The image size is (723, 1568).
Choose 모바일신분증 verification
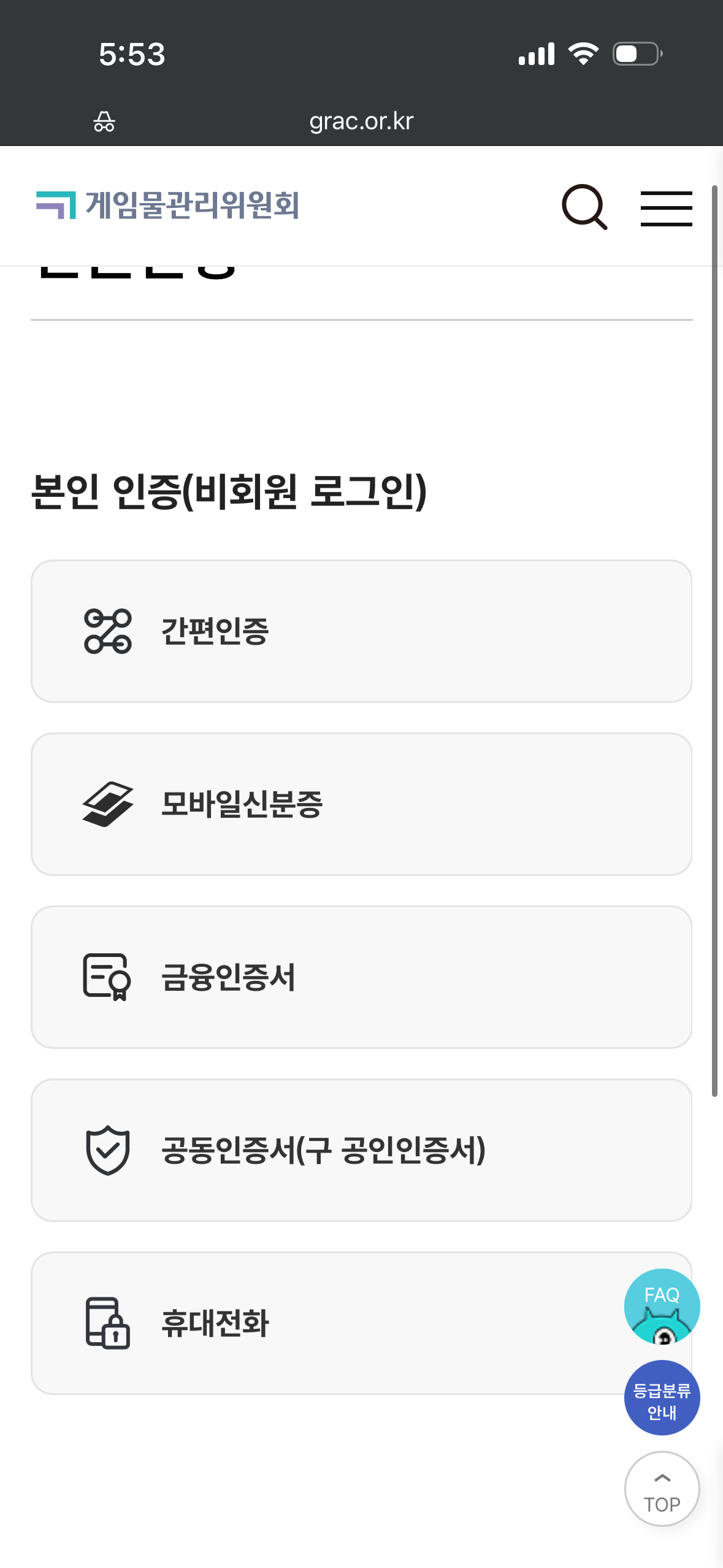click(x=361, y=804)
